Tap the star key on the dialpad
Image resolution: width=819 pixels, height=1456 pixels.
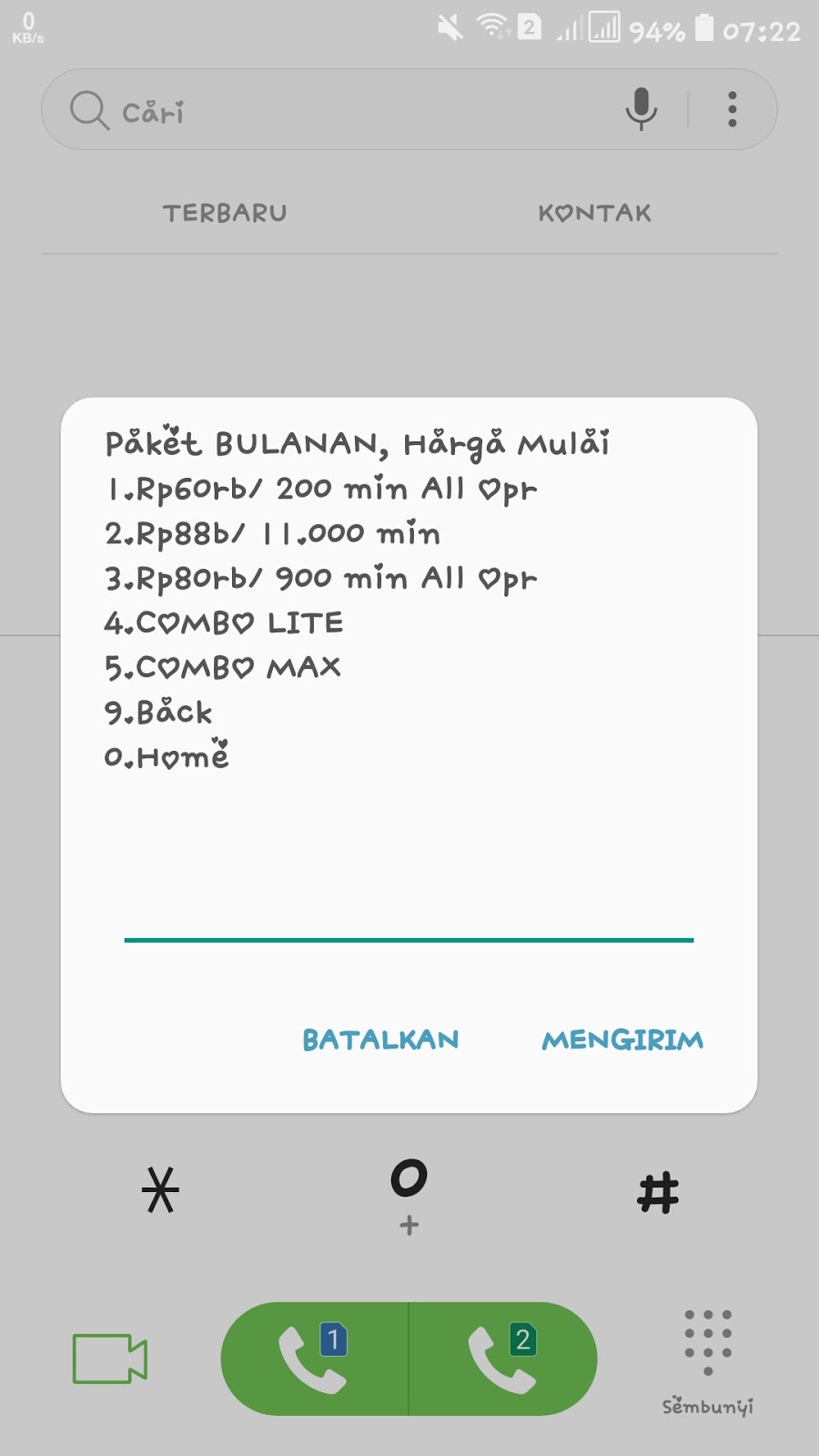(160, 1190)
